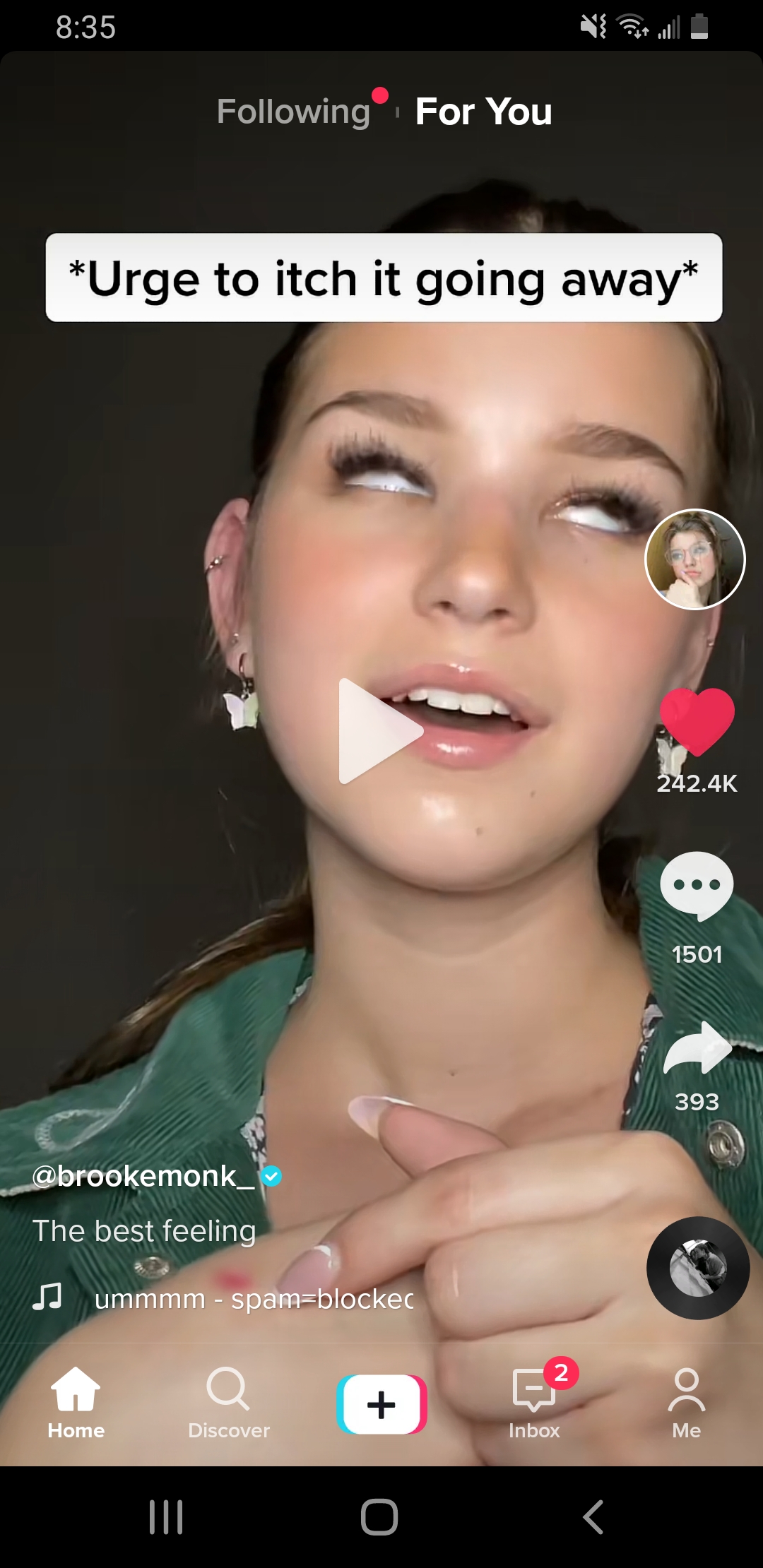
Task: Open the creator's profile picture
Action: coord(694,559)
